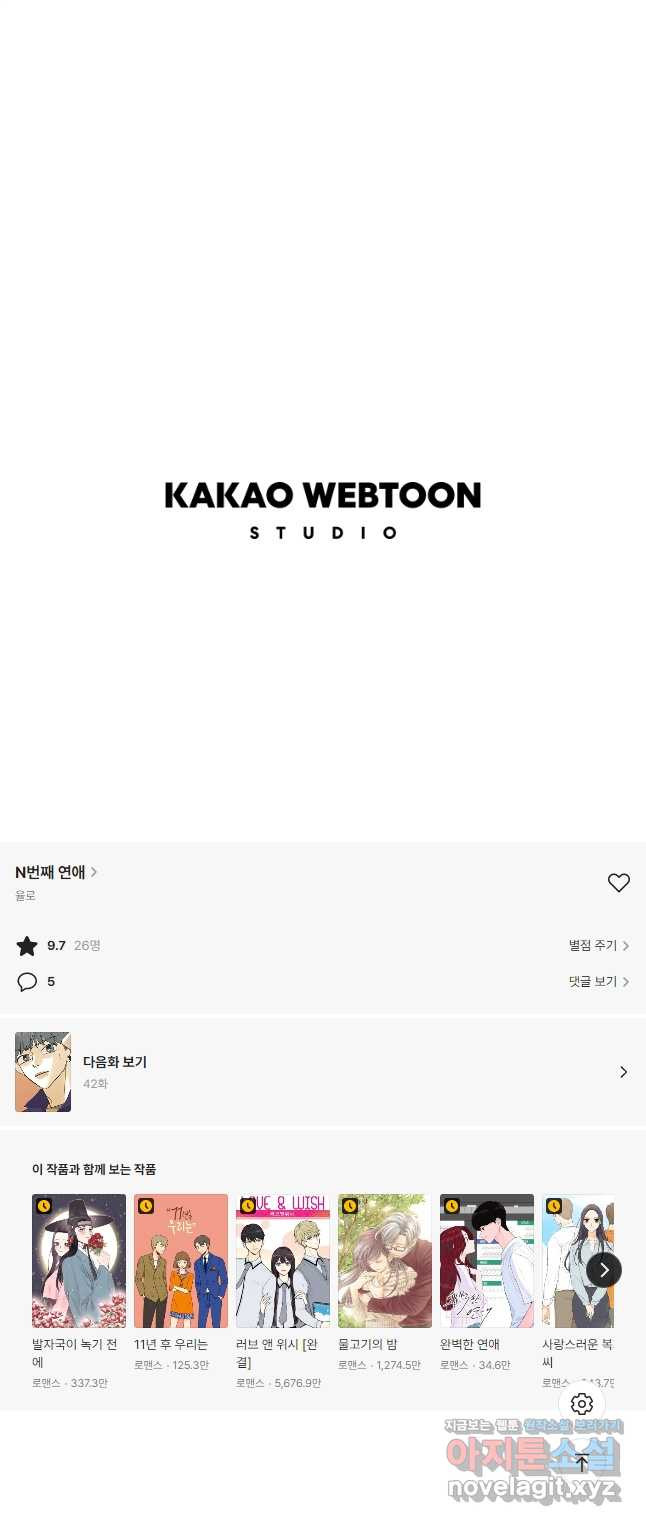Image resolution: width=646 pixels, height=1526 pixels.
Task: Jump back to the top of page
Action: tap(582, 1463)
